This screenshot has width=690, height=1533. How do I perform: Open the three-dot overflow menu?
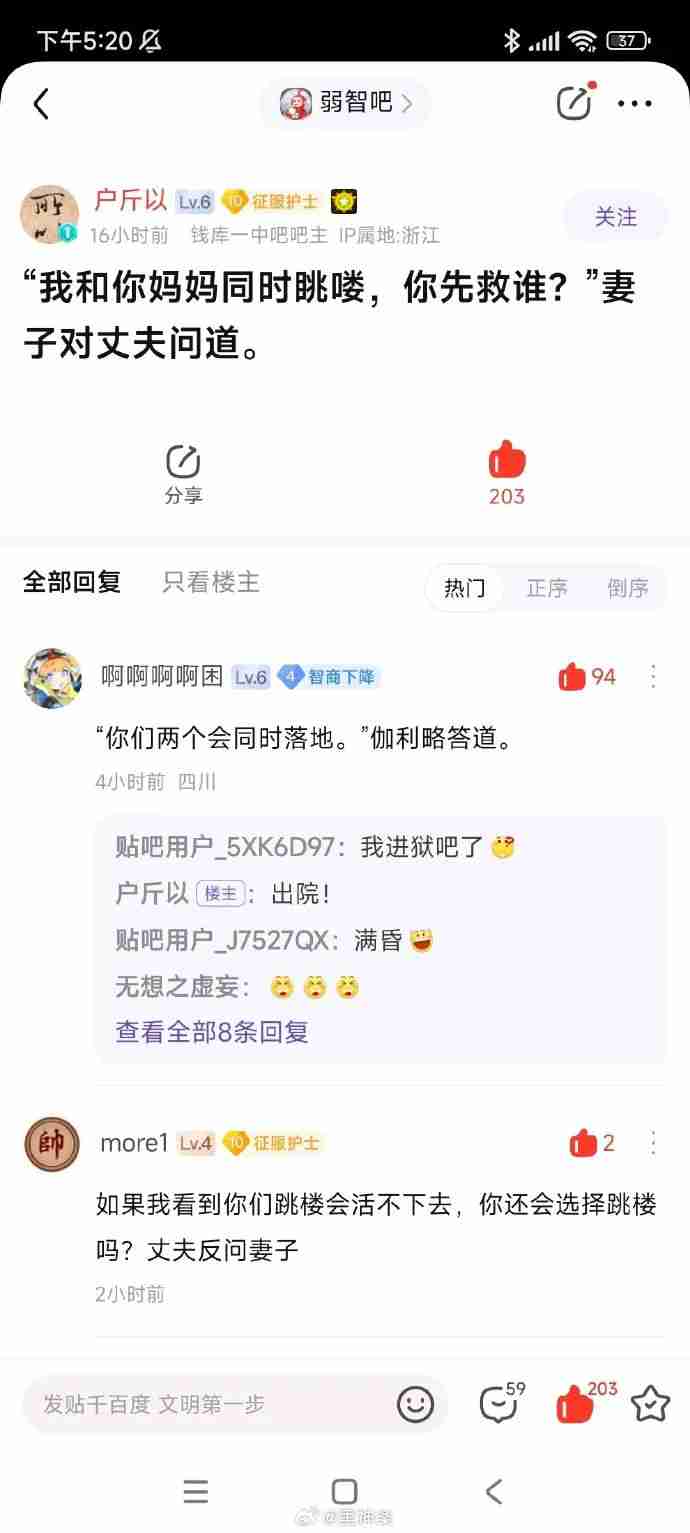pos(635,103)
